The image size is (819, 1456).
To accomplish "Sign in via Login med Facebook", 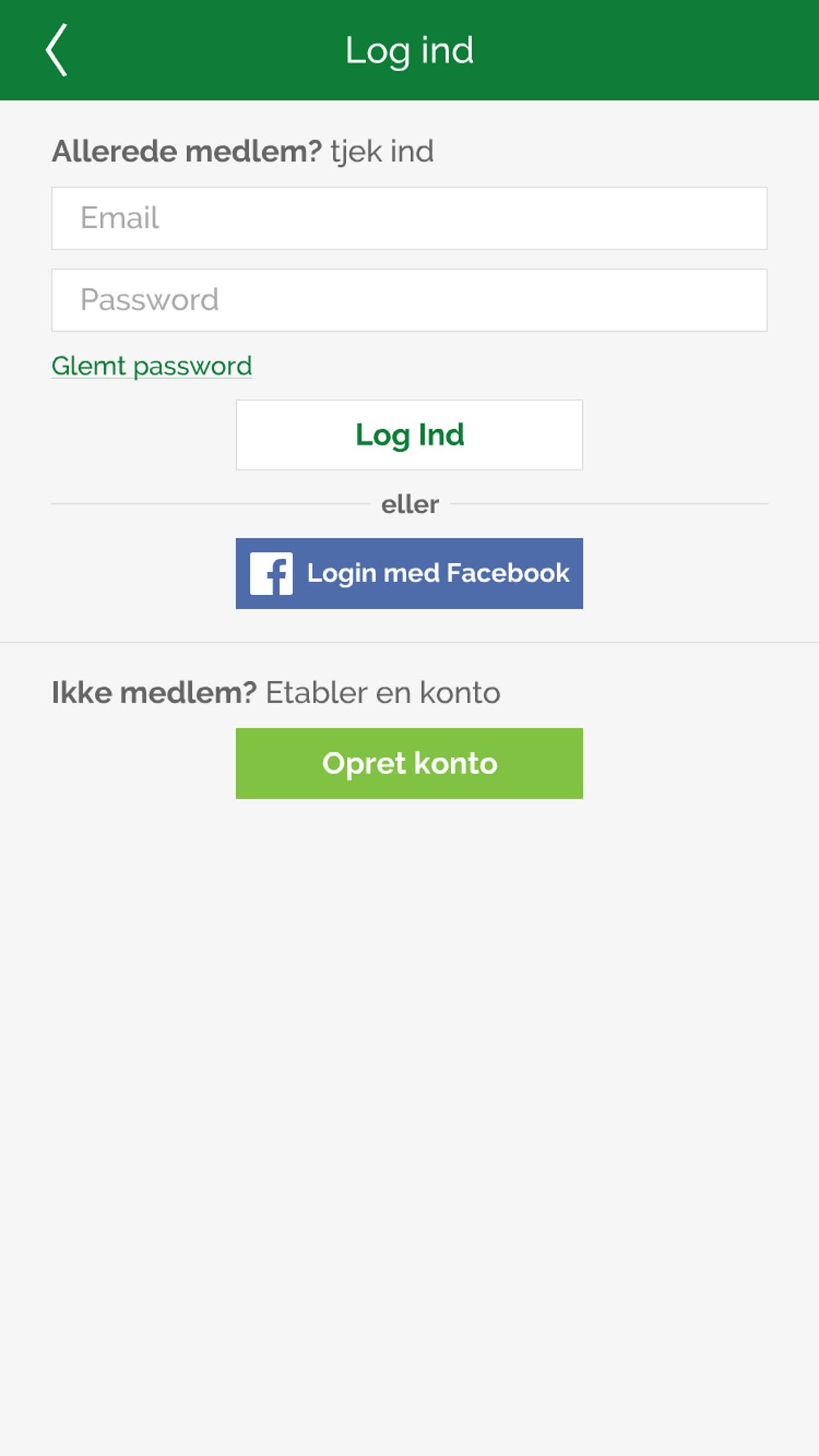I will pyautogui.click(x=409, y=573).
